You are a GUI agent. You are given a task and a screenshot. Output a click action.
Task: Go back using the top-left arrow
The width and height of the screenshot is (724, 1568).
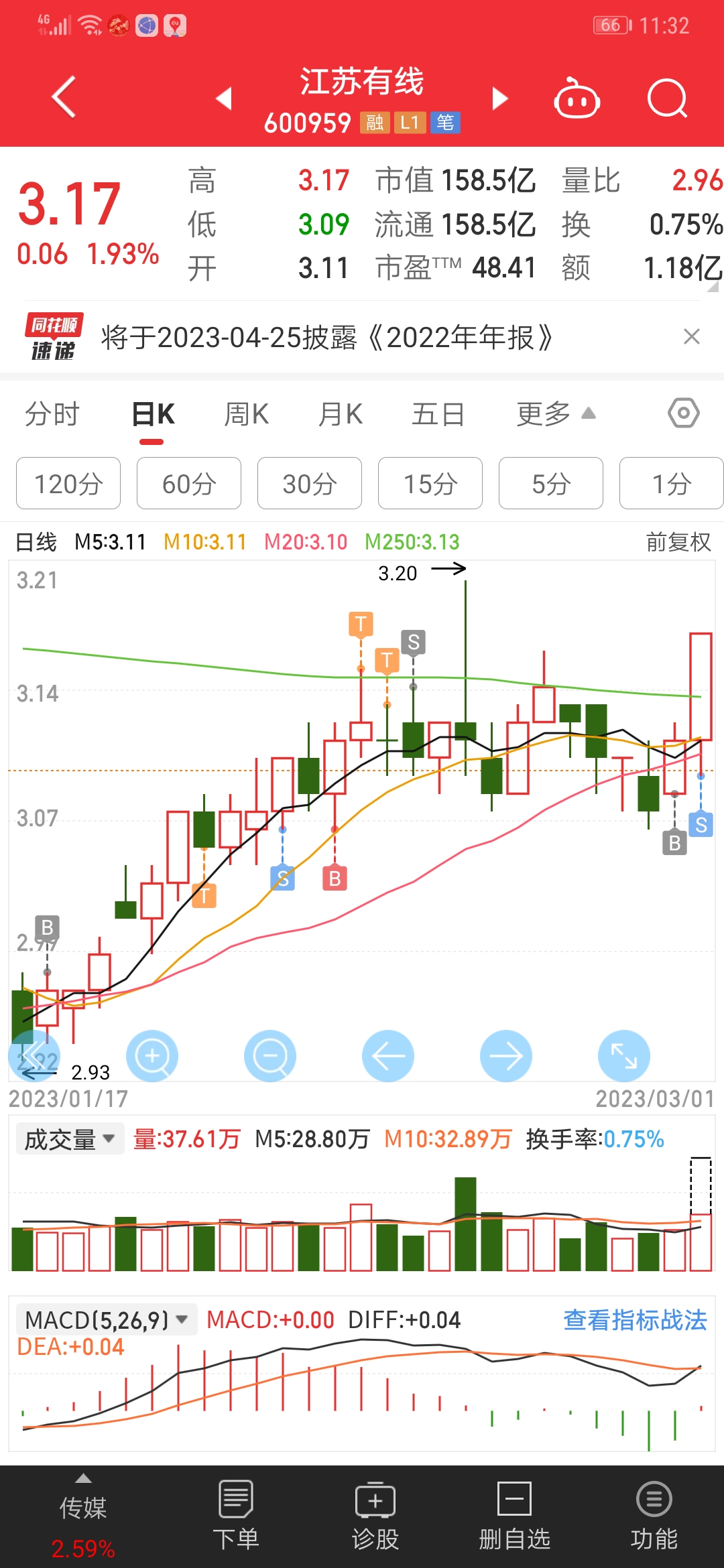pos(64,98)
